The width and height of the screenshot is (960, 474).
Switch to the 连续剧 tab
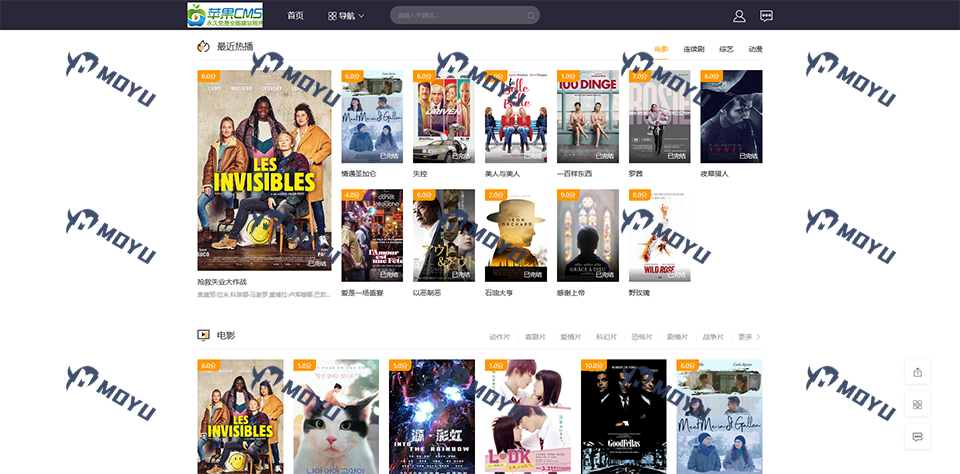(693, 49)
